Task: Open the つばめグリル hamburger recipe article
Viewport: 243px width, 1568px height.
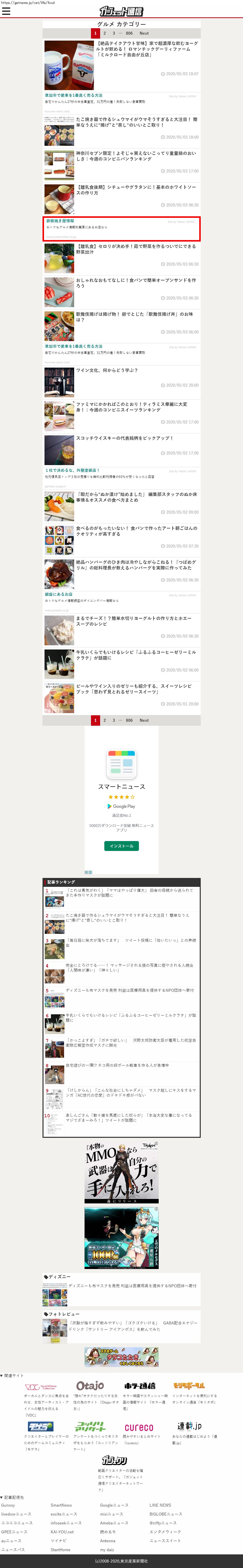Action: (137, 565)
